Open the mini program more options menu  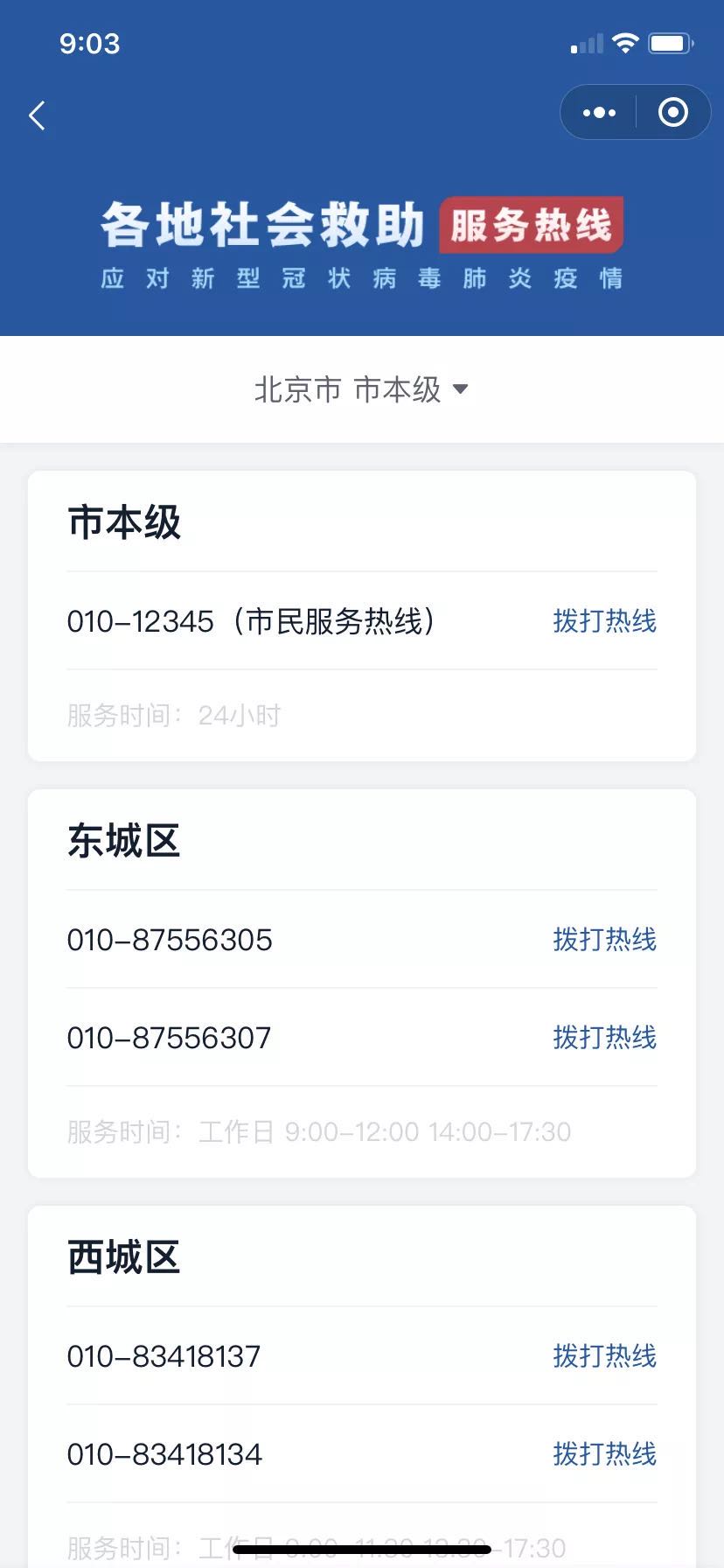tap(599, 113)
